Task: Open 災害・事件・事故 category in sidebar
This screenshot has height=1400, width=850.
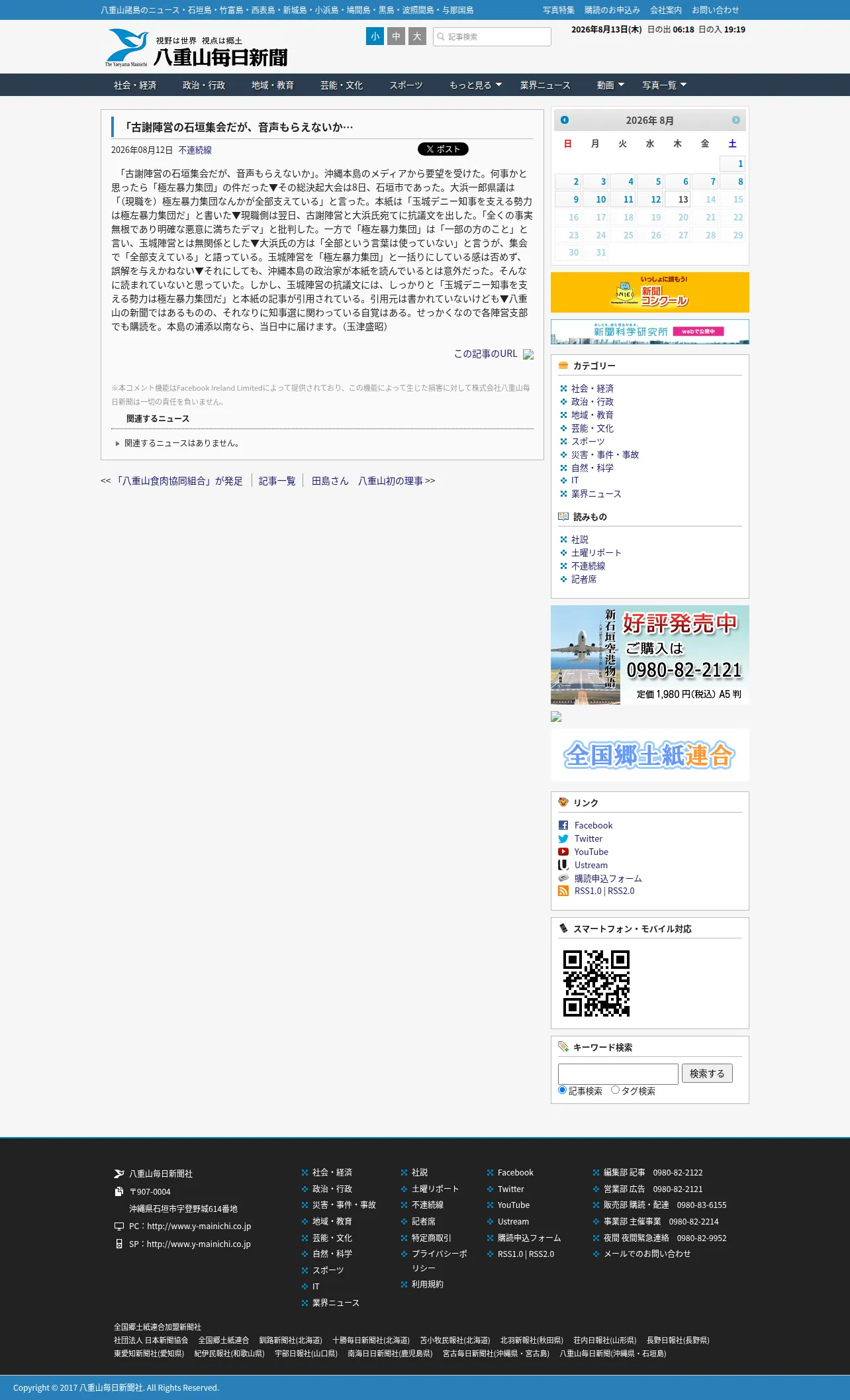Action: pos(605,454)
